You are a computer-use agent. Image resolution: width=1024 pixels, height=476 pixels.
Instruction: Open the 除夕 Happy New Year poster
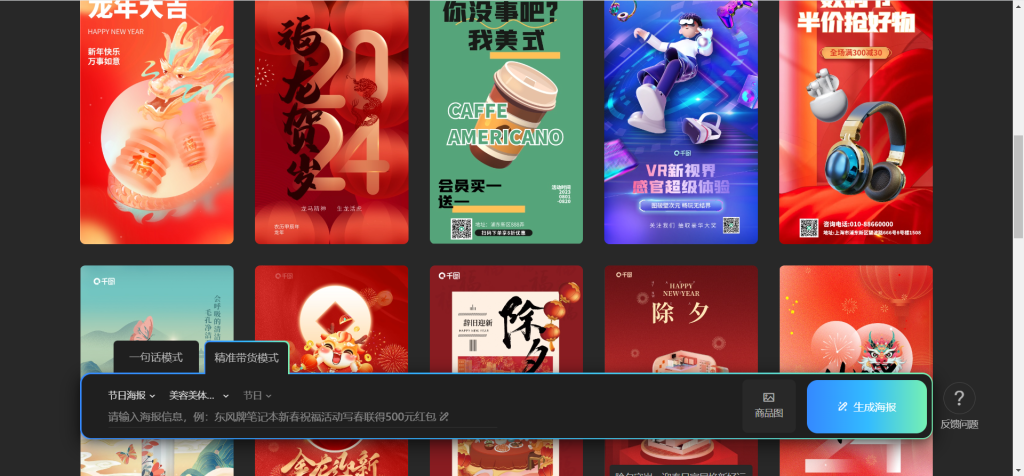[681, 320]
